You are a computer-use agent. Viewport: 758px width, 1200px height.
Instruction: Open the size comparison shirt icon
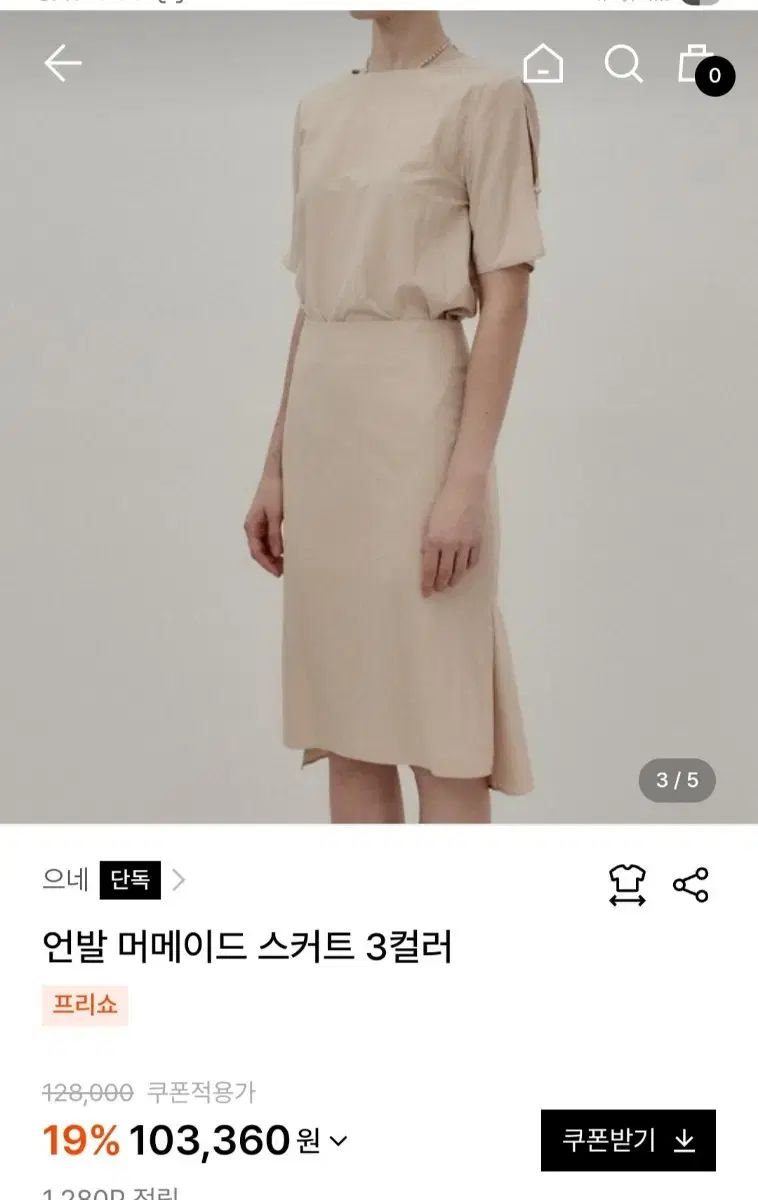point(627,885)
